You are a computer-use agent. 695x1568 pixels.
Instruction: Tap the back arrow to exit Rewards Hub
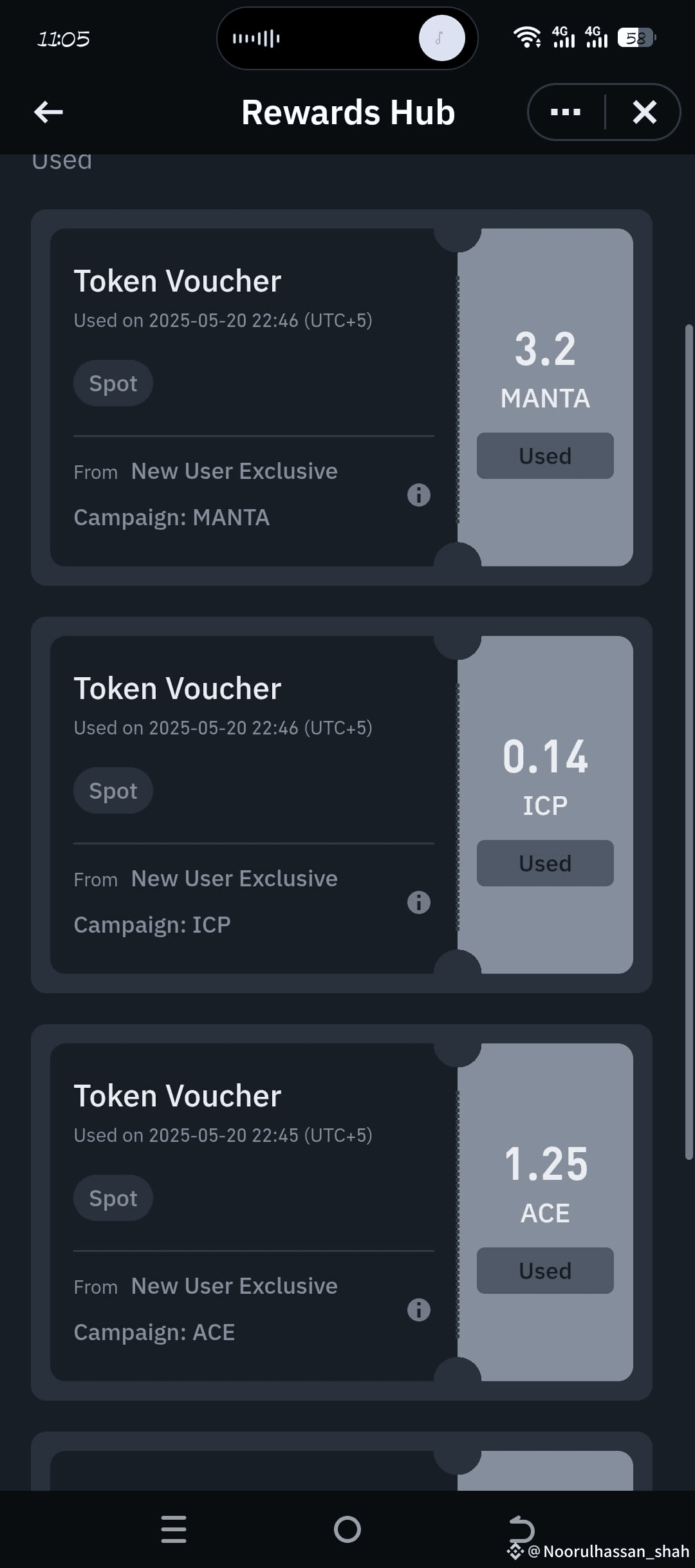(47, 111)
